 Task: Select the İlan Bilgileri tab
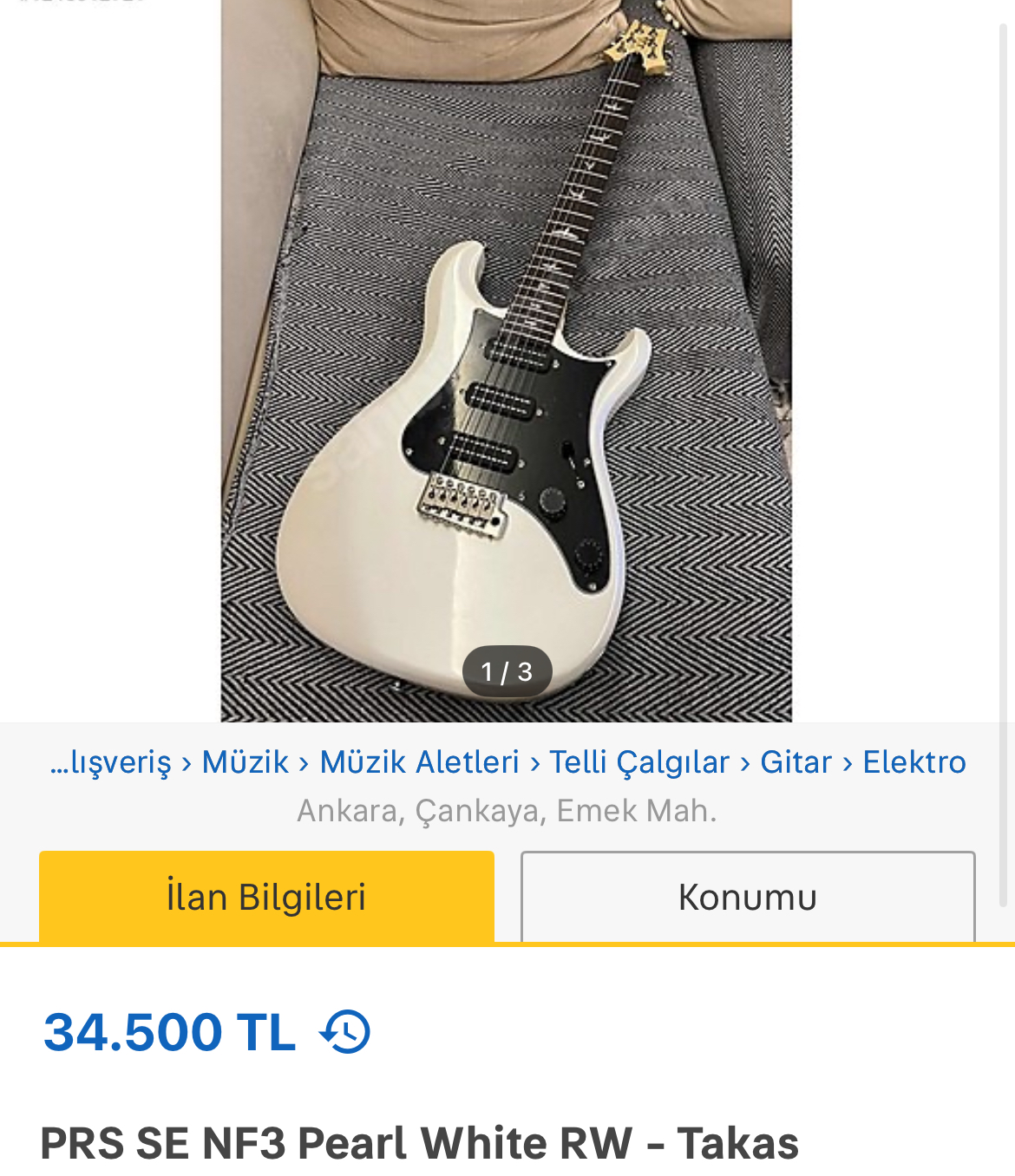click(266, 897)
